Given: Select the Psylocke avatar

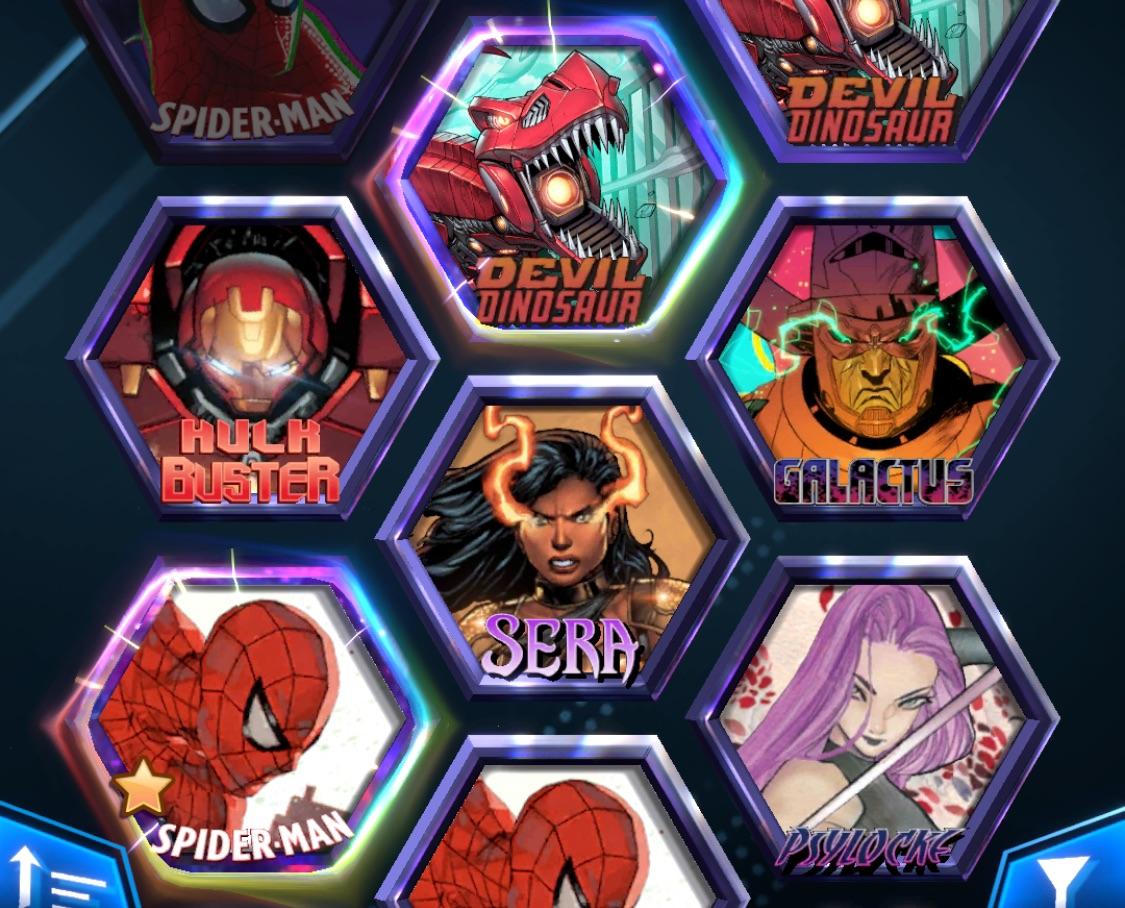Looking at the screenshot, I should tap(872, 718).
